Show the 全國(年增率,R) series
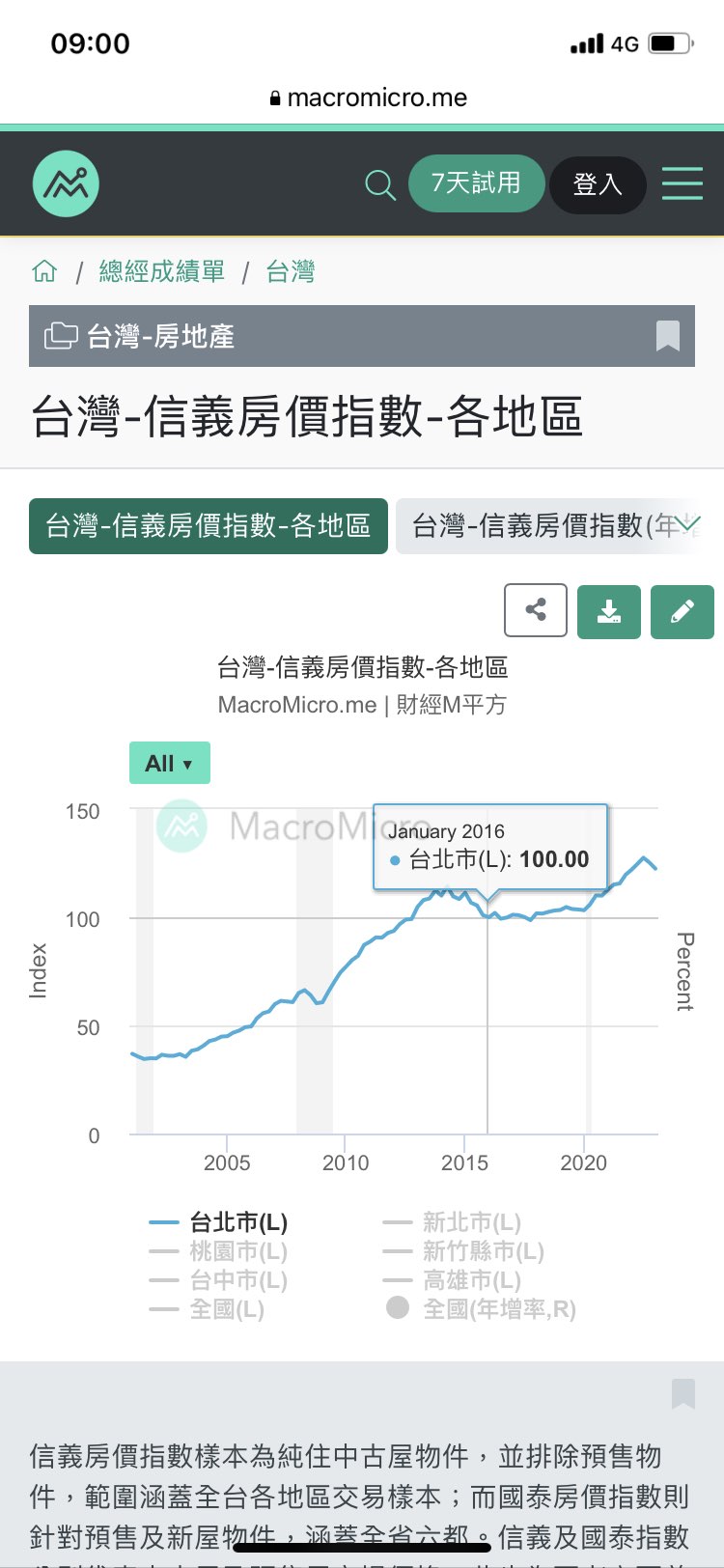Viewport: 724px width, 1568px height. [481, 1309]
